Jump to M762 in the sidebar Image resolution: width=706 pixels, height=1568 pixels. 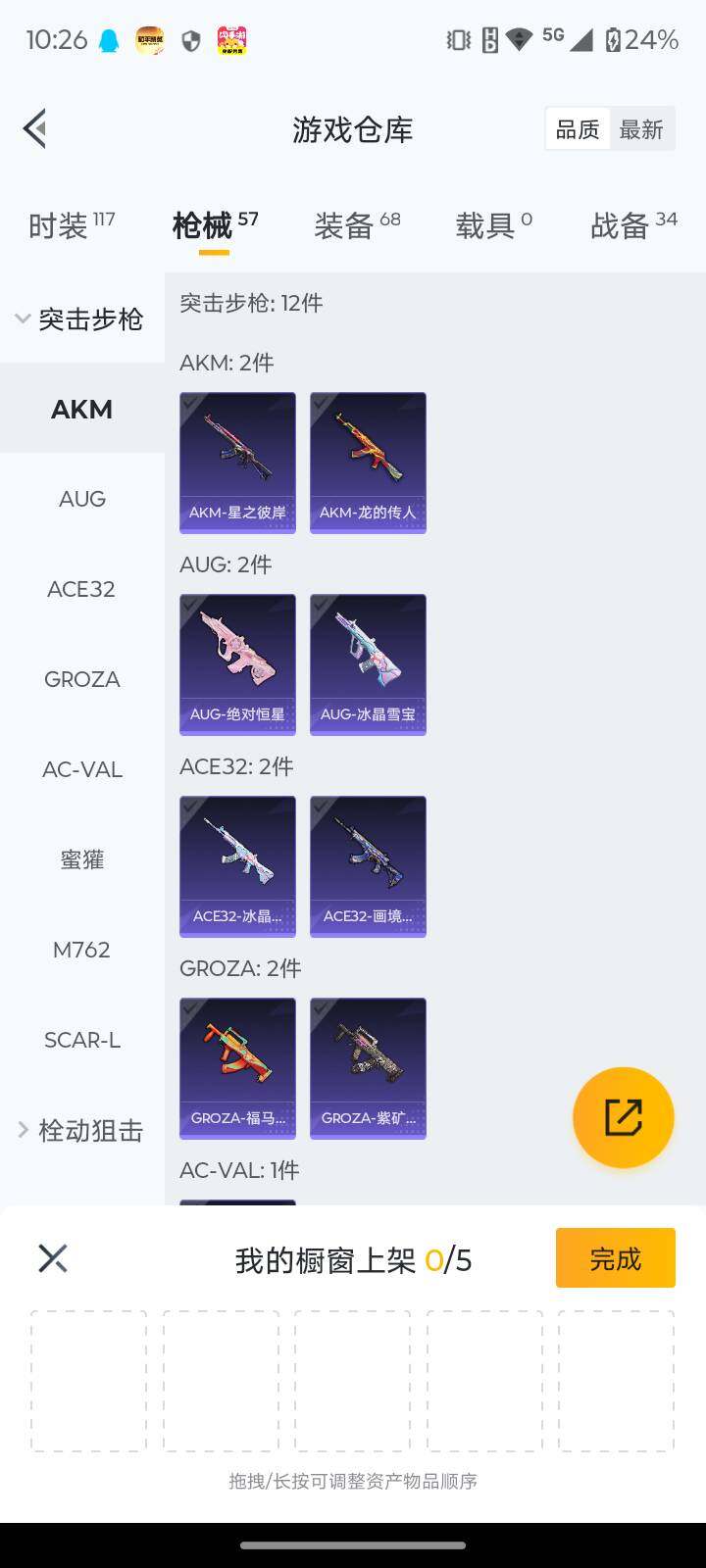coord(81,950)
